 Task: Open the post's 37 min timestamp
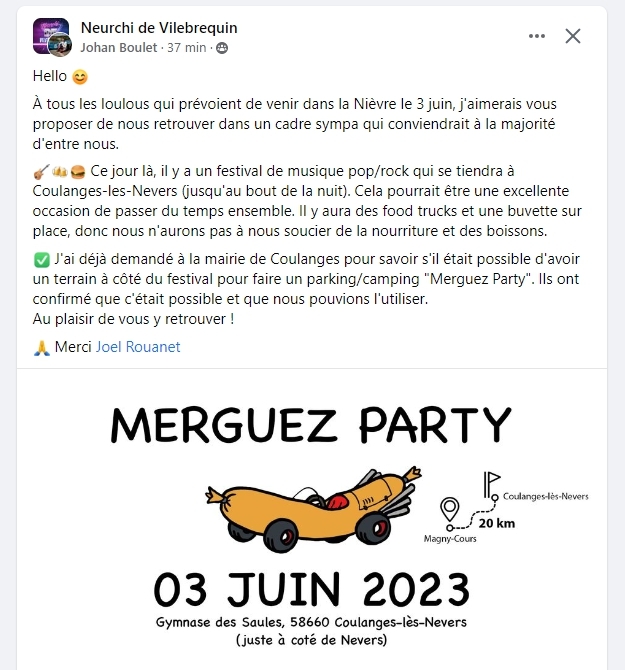coord(187,47)
